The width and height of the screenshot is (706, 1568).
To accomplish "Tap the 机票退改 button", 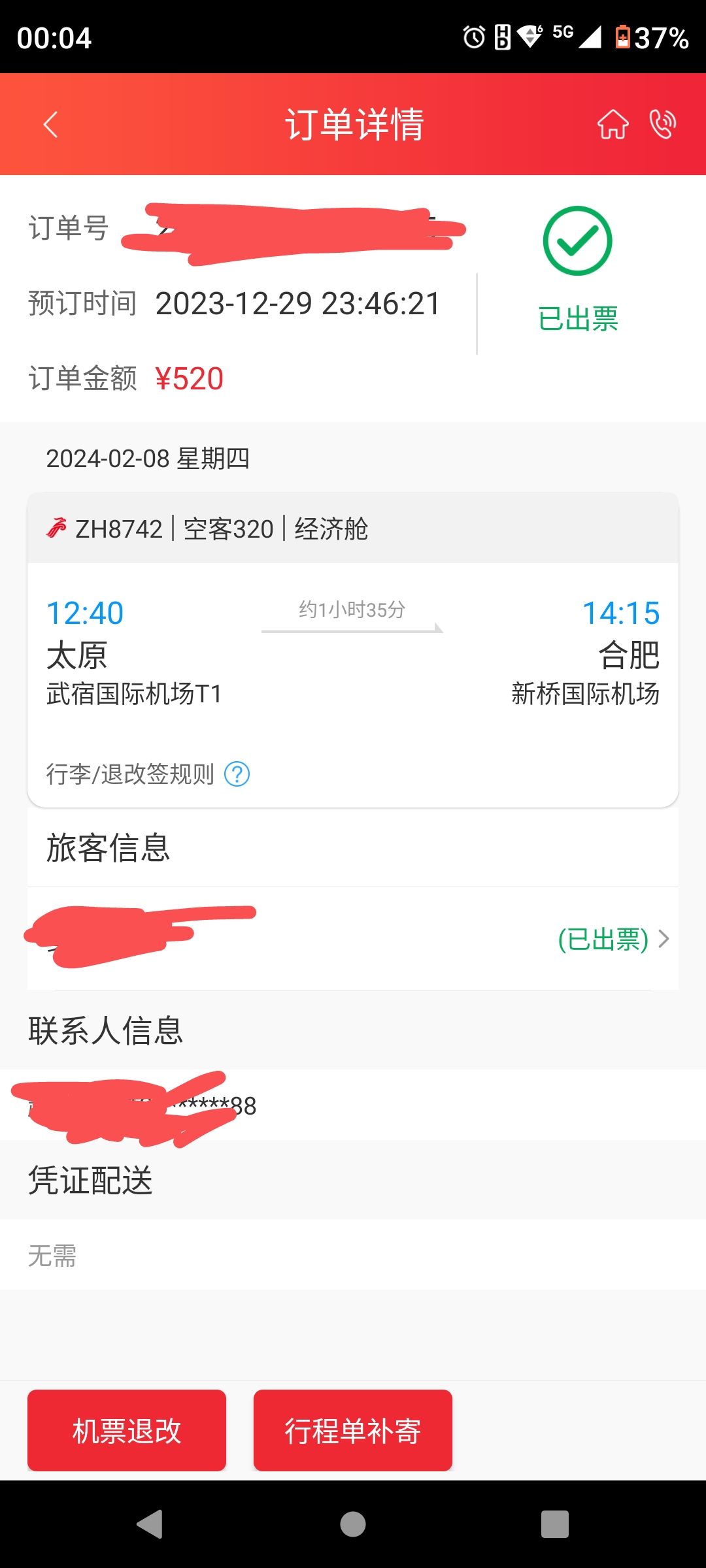I will click(127, 1431).
